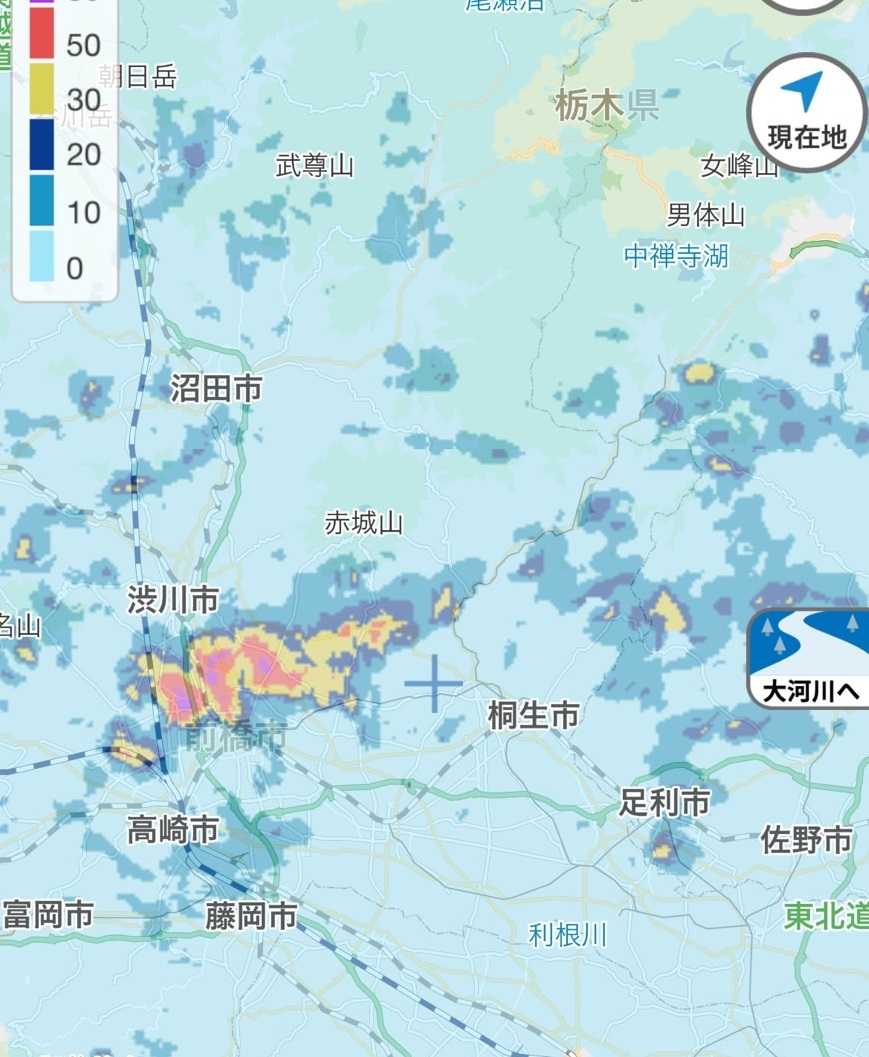Open the 大河川へ river map button

809,657
